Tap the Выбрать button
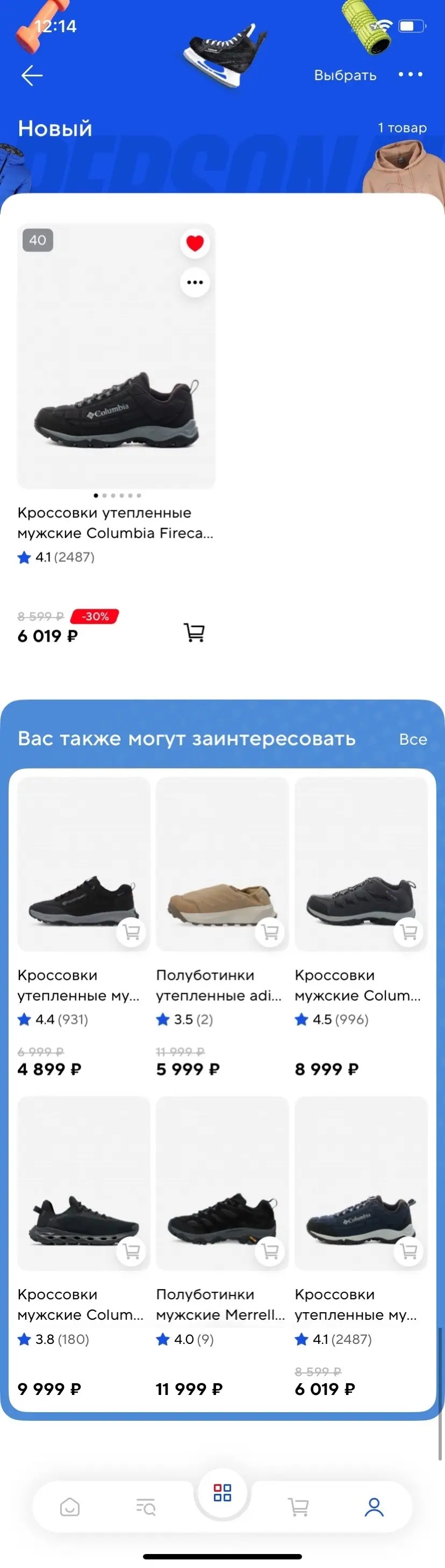 (x=344, y=75)
